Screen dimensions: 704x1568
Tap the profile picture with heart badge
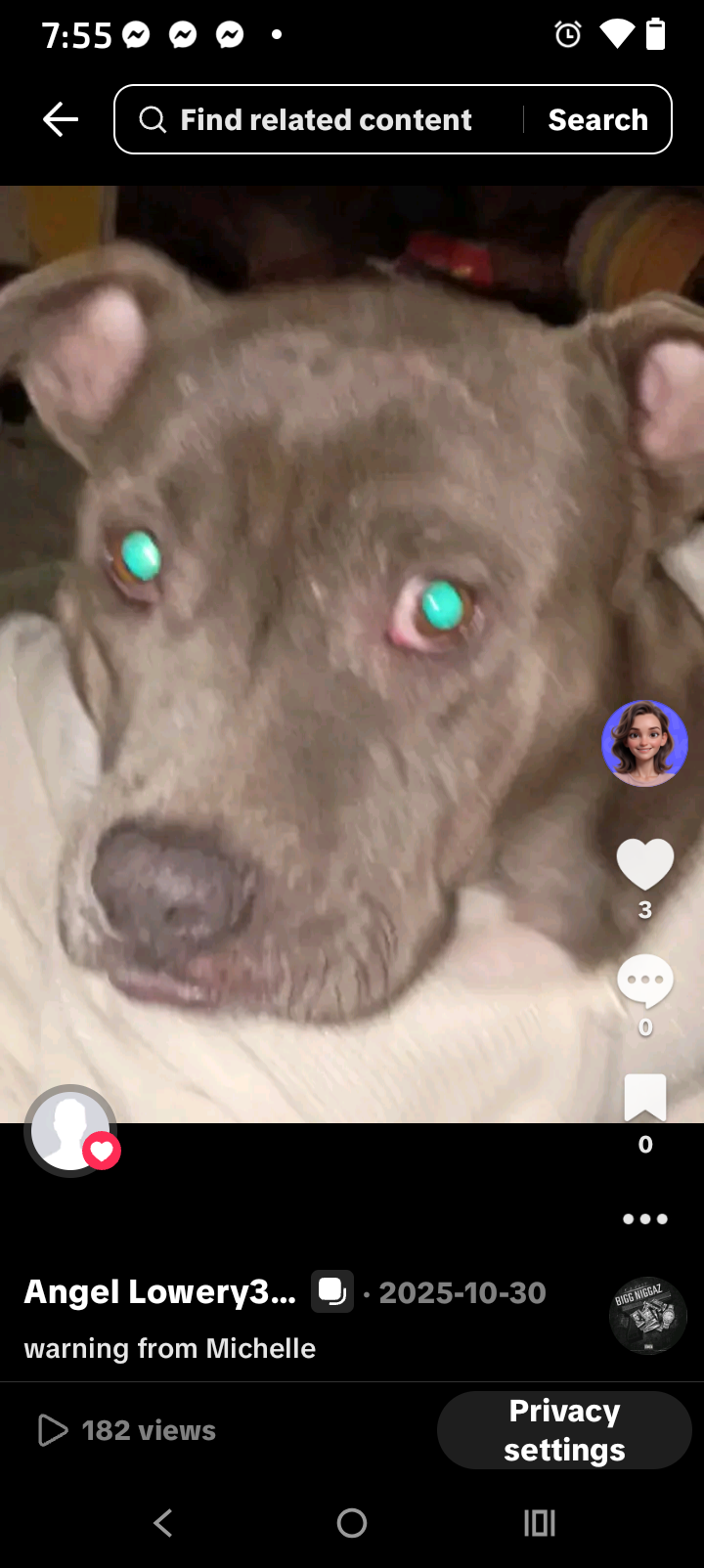click(71, 1130)
